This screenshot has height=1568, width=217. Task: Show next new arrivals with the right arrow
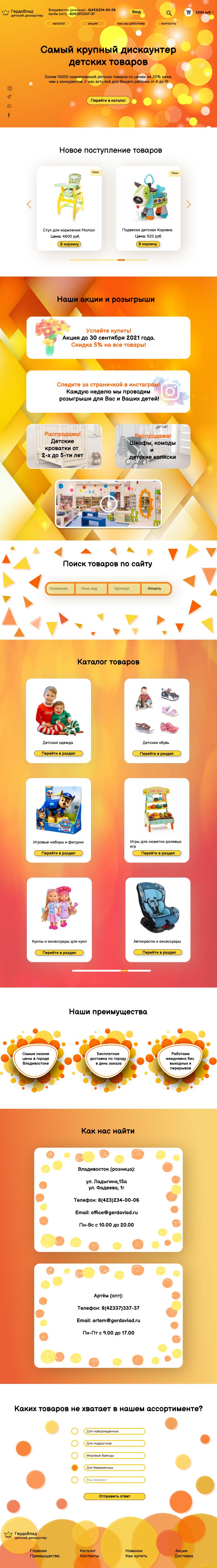[x=188, y=204]
